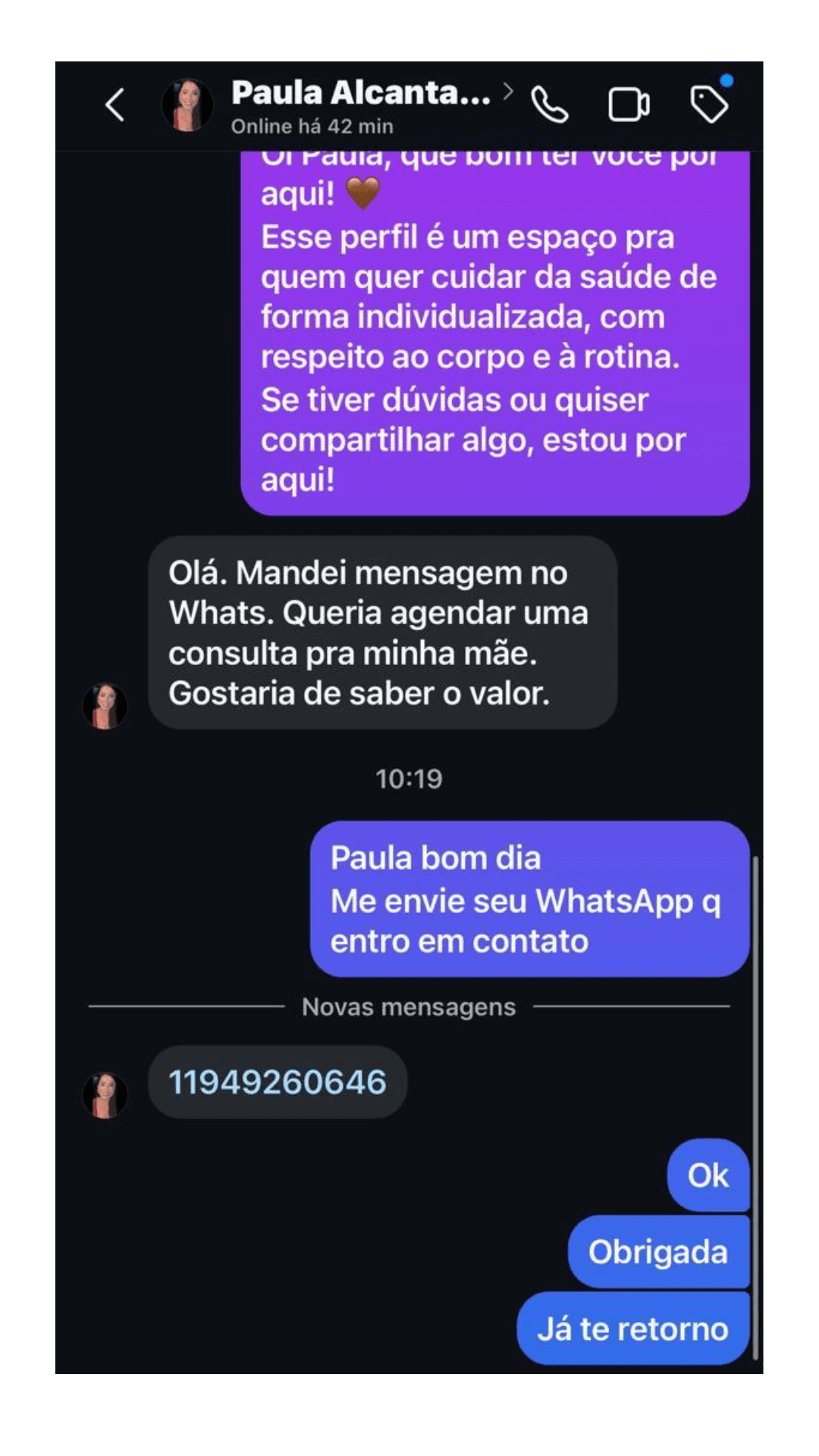This screenshot has height=1456, width=819.
Task: Go back to the message list
Action: pos(115,105)
